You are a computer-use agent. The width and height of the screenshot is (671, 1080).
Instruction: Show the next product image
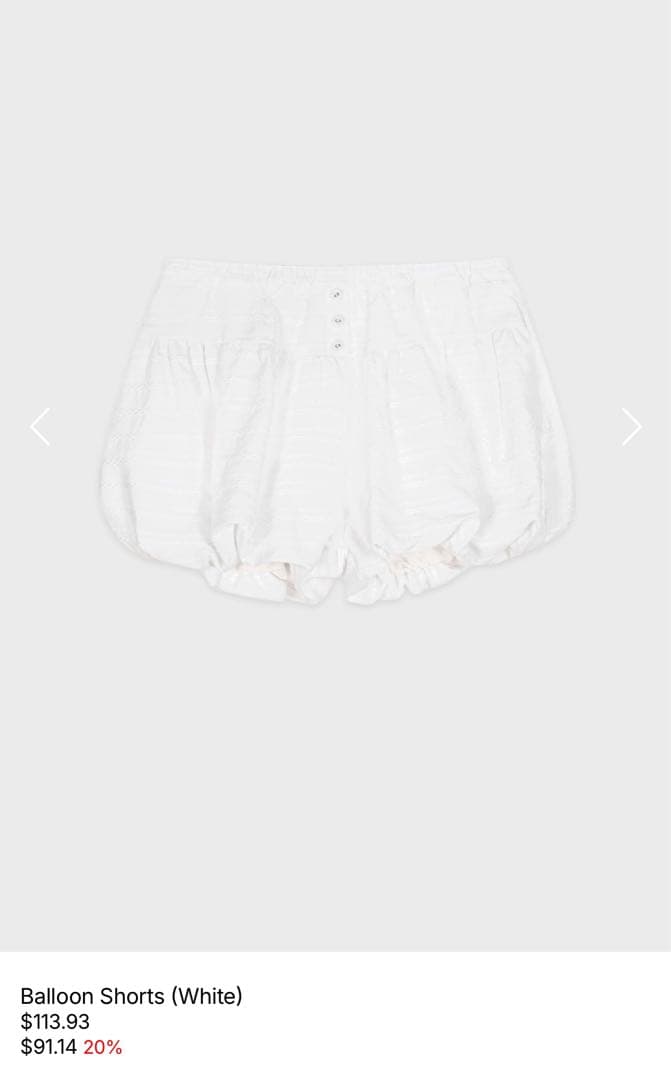coord(631,427)
